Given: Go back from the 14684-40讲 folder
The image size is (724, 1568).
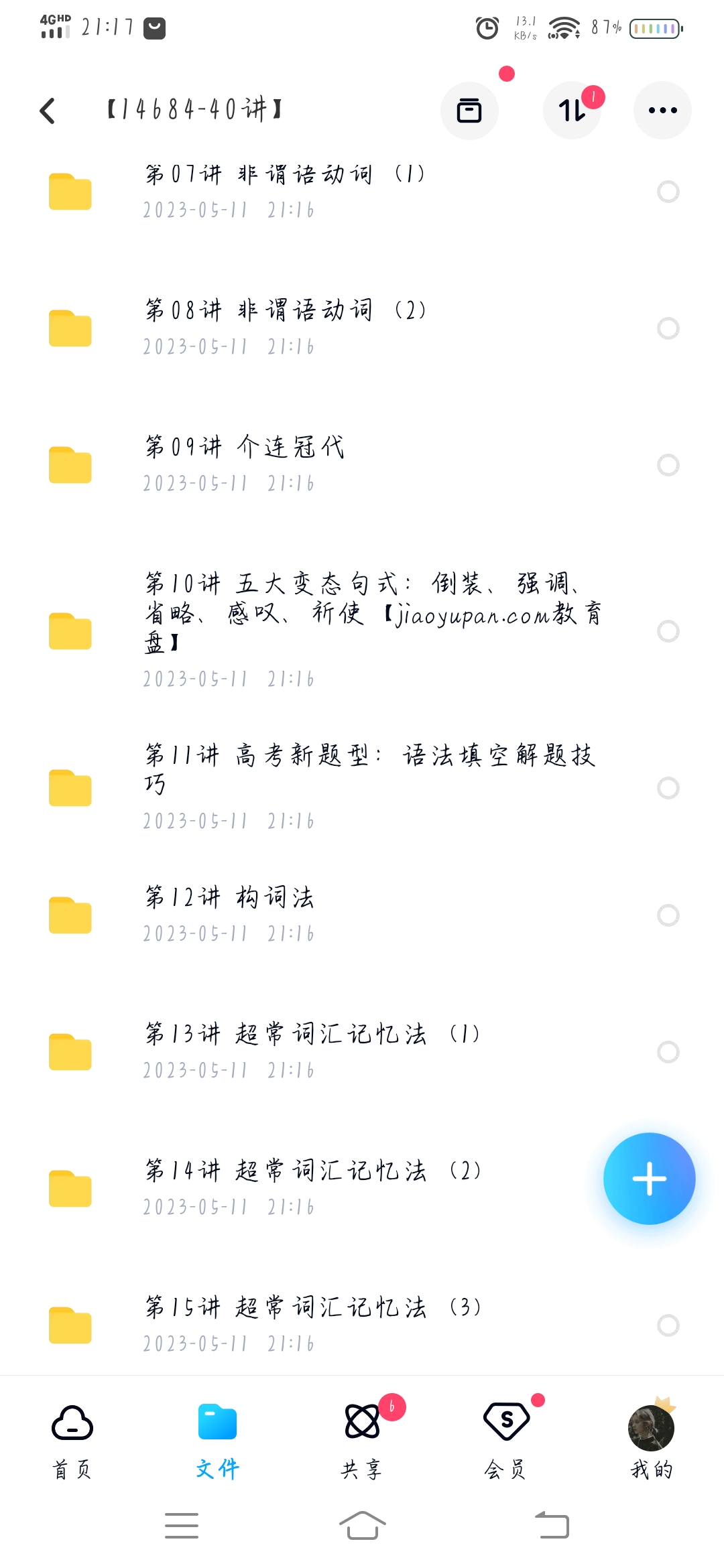Looking at the screenshot, I should [48, 111].
